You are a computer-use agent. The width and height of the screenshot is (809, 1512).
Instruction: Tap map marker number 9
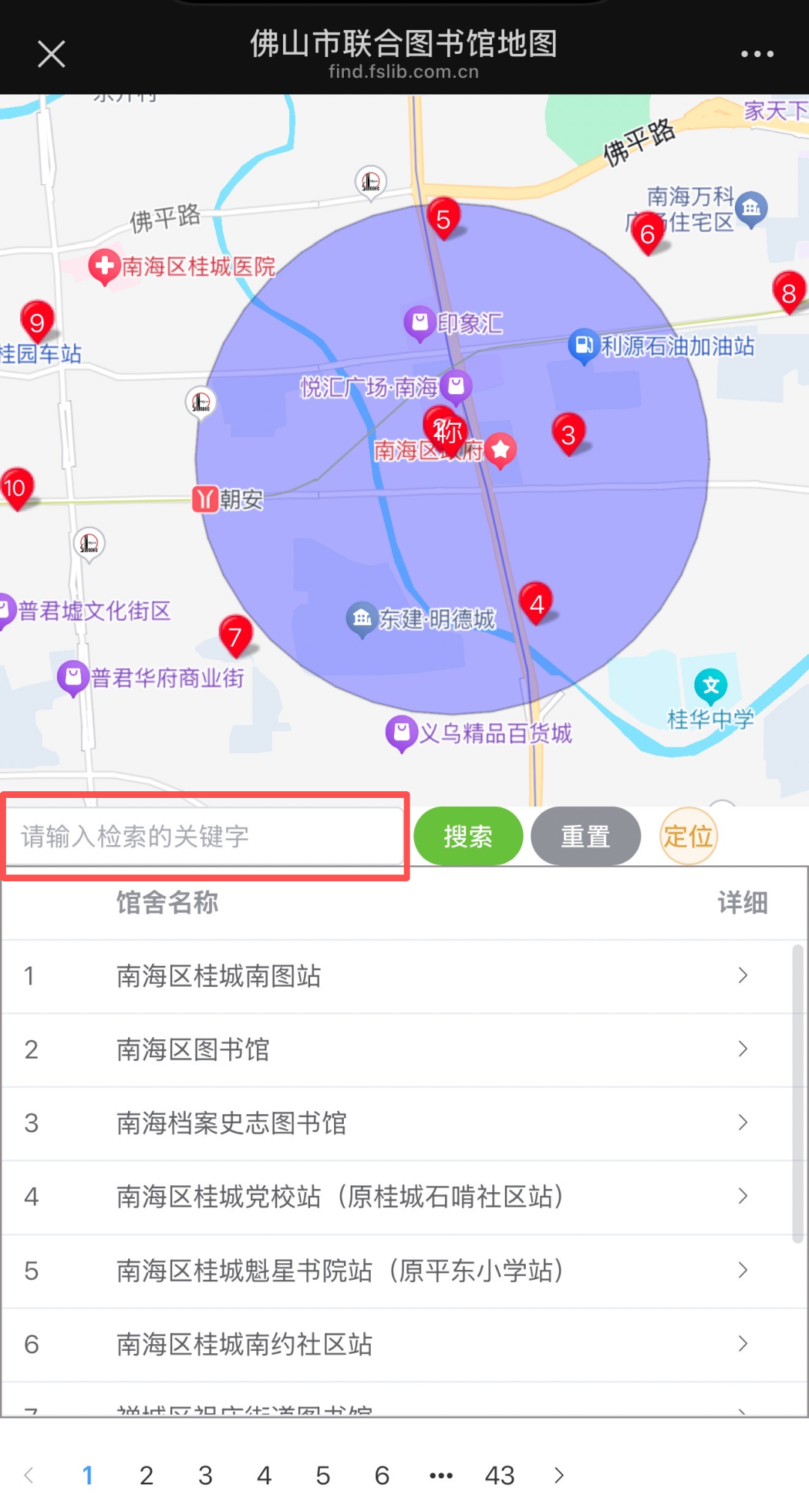37,321
